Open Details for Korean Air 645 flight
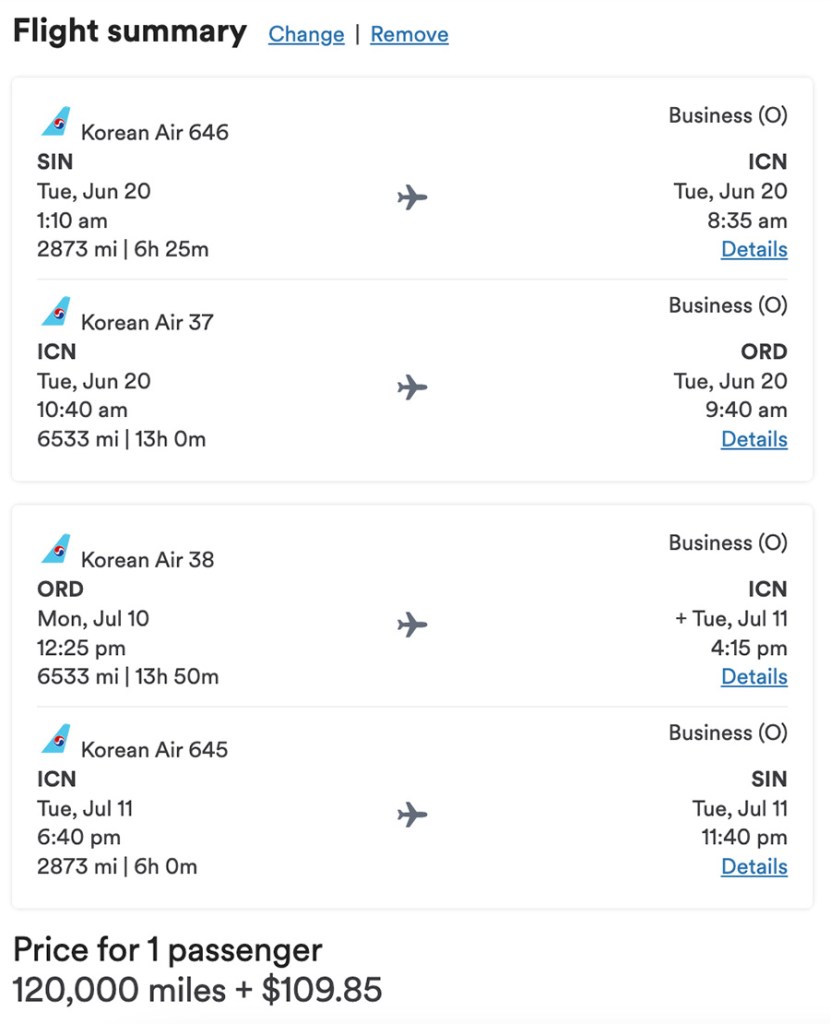Screen dimensions: 830x1024 [754, 866]
